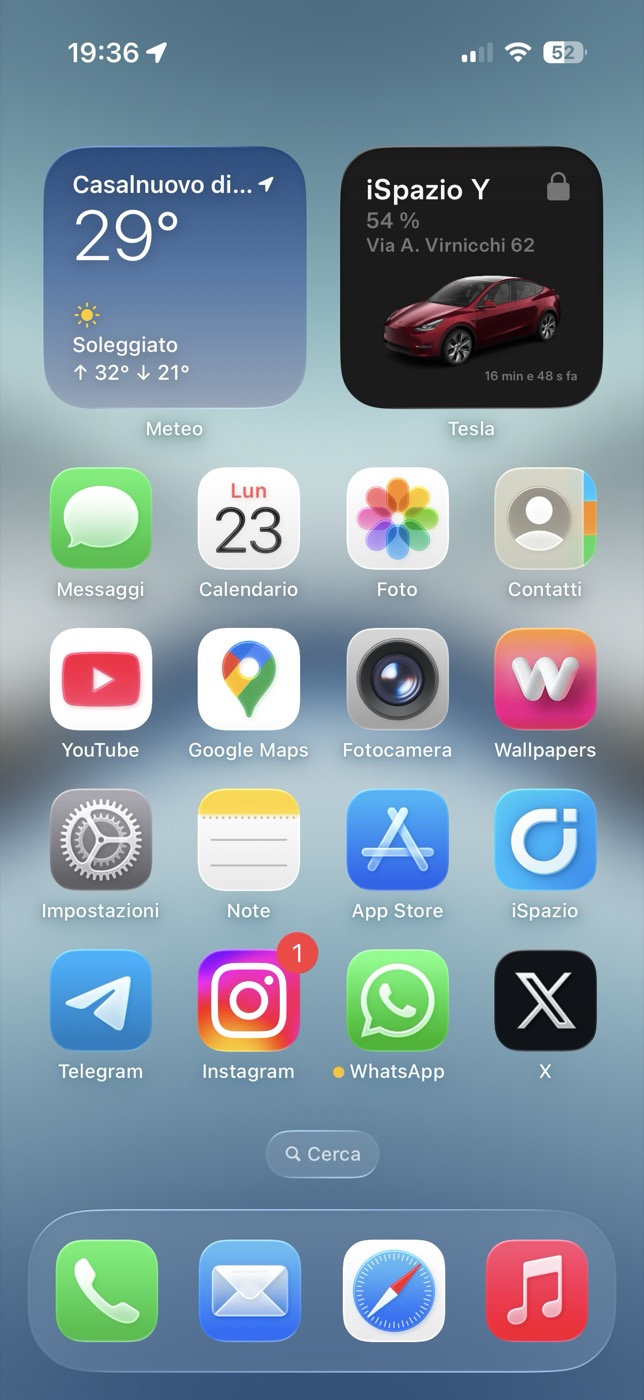Launch the Fotocamera app
Screen dimensions: 644x1400
coord(397,679)
